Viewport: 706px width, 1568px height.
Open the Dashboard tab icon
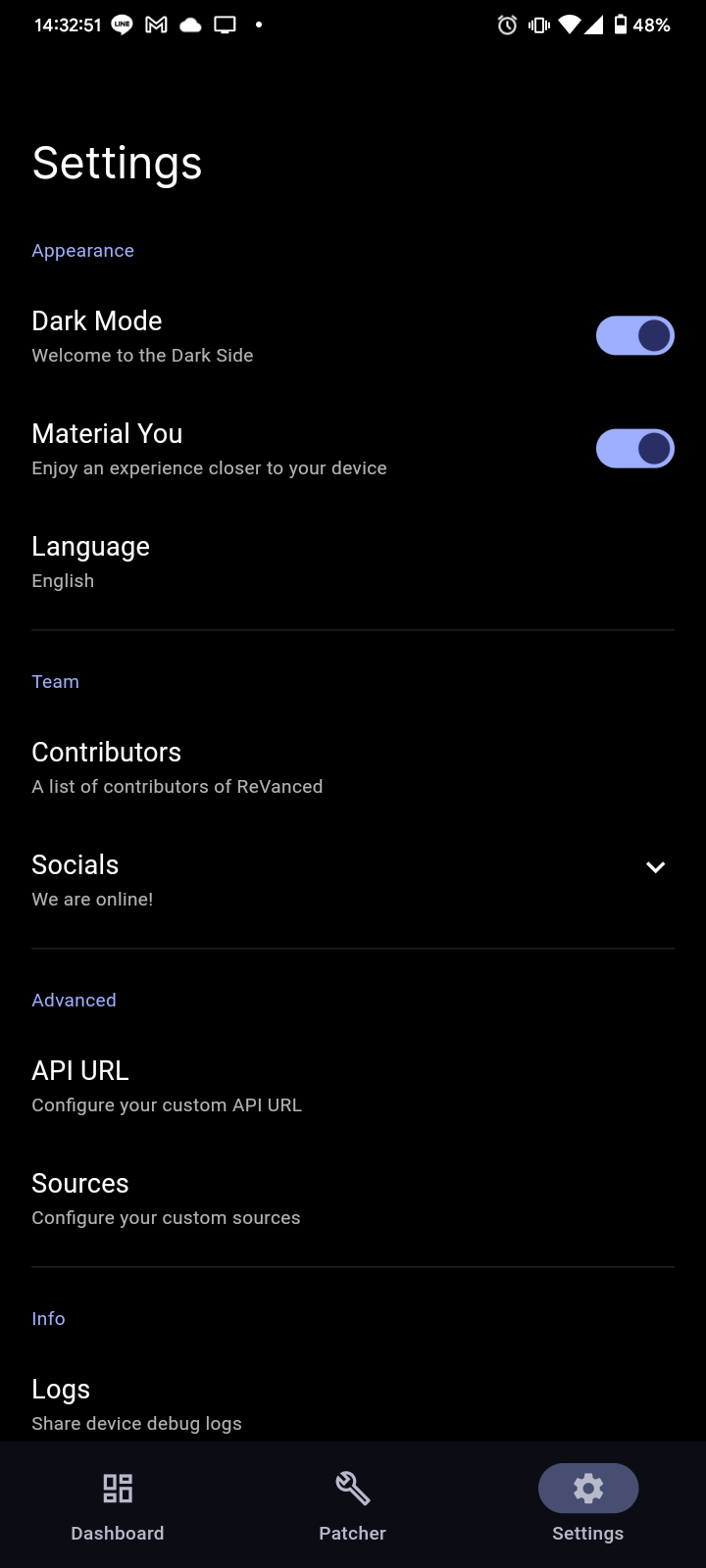[117, 1488]
